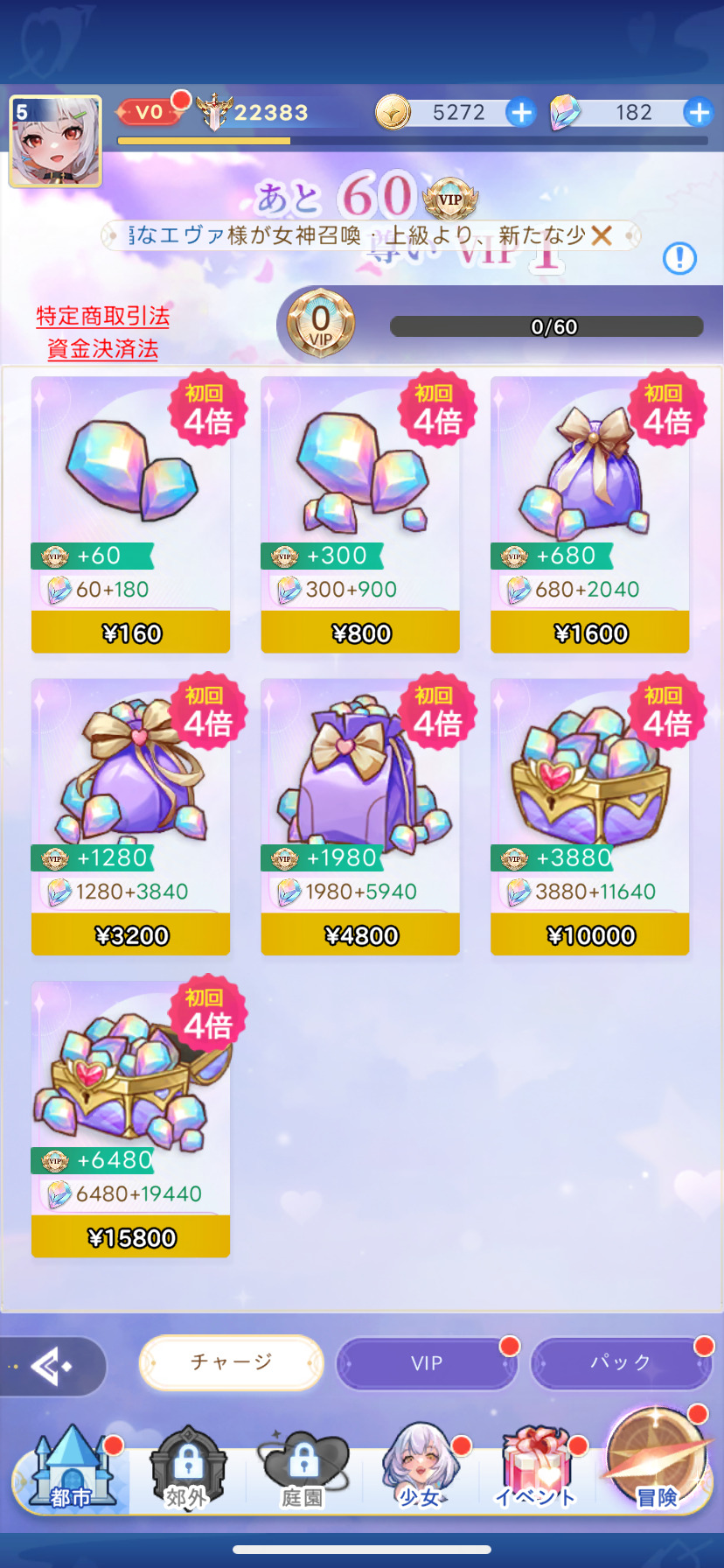Go back with the arrow button
The width and height of the screenshot is (724, 1568).
coord(52,1366)
